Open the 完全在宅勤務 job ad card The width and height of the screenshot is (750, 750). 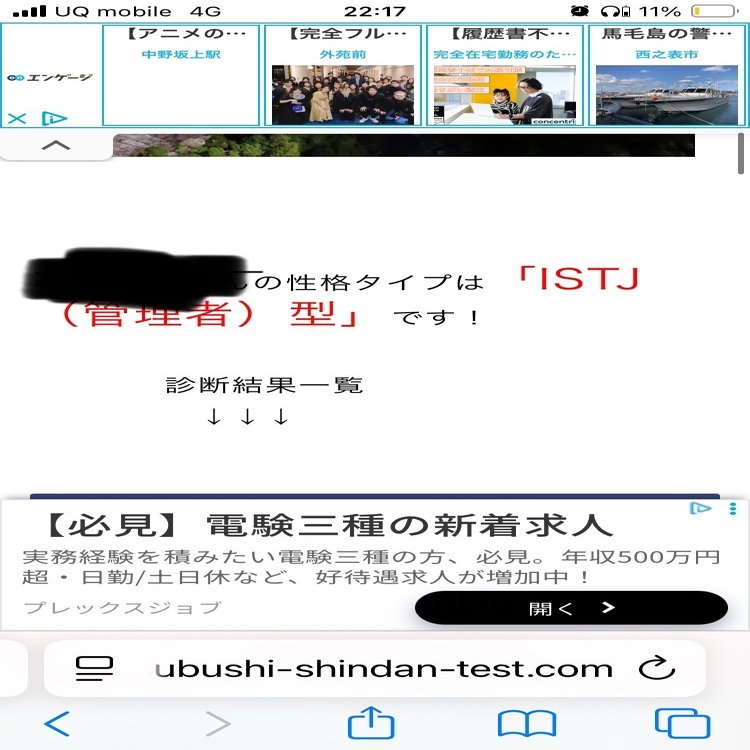[504, 75]
